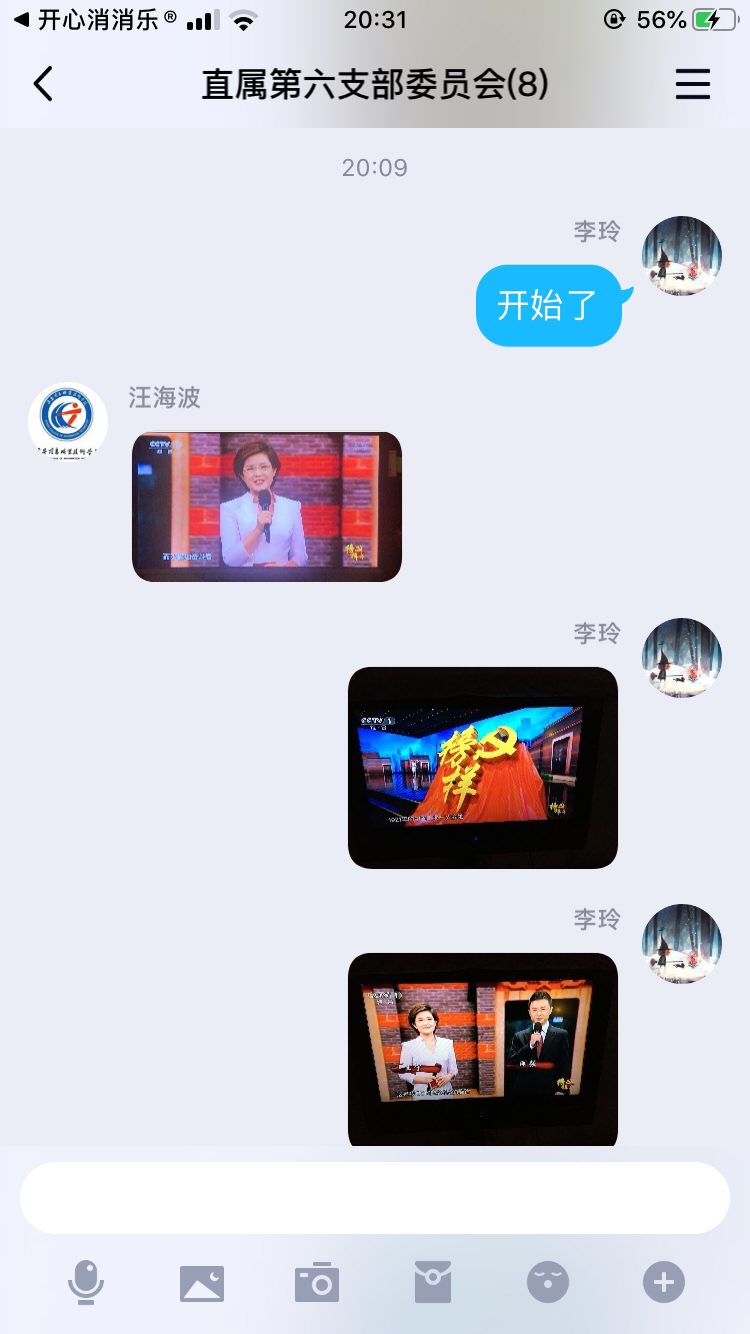Viewport: 750px width, 1334px height.
Task: Go back from the group chat
Action: point(42,84)
